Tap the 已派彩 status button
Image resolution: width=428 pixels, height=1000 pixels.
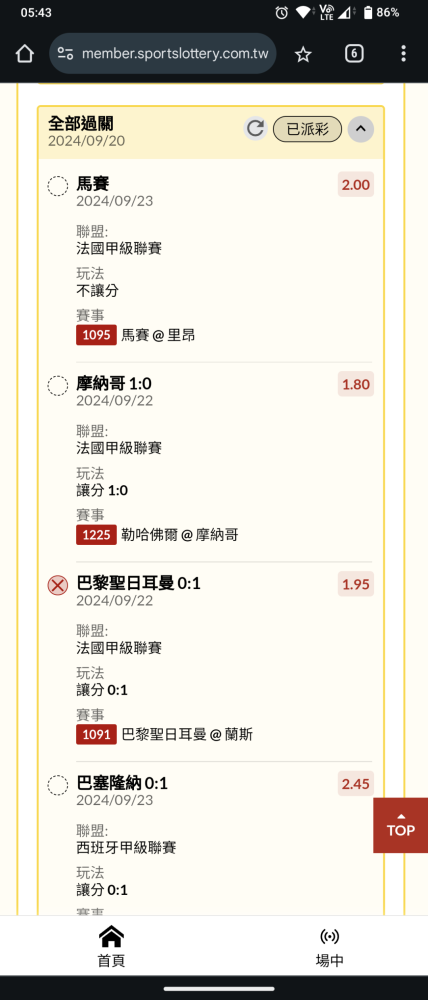point(307,129)
